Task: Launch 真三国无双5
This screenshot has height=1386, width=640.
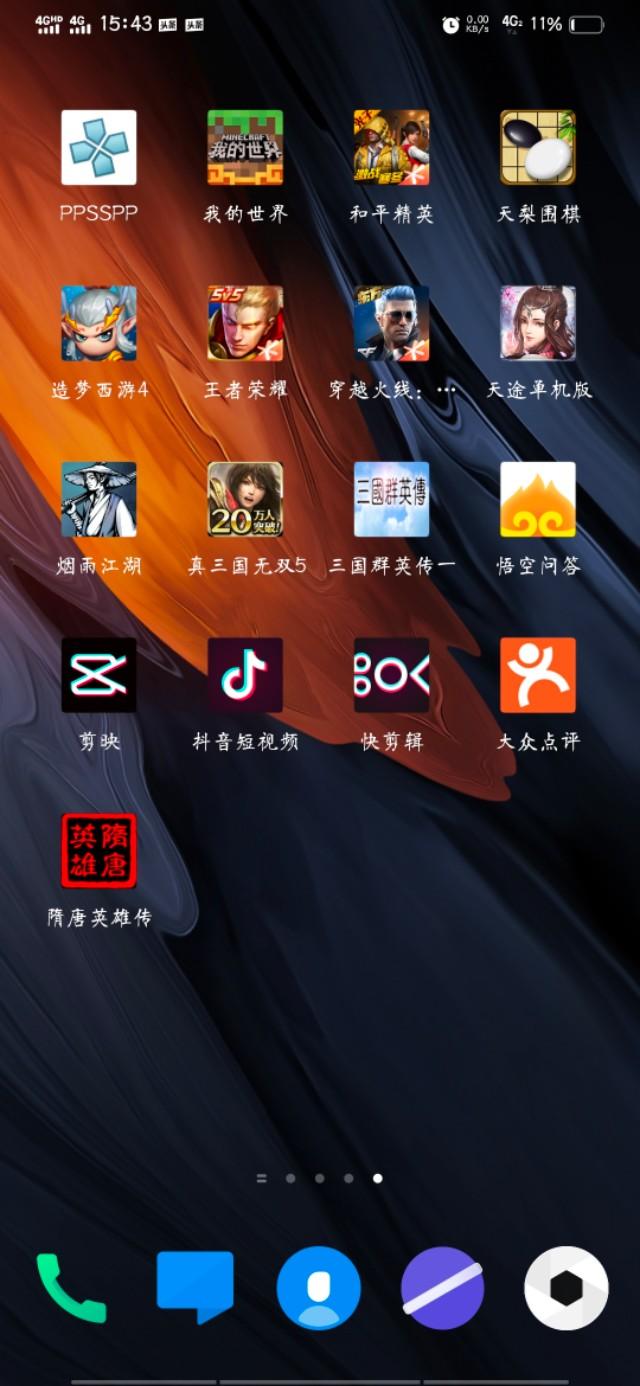Action: pyautogui.click(x=245, y=500)
